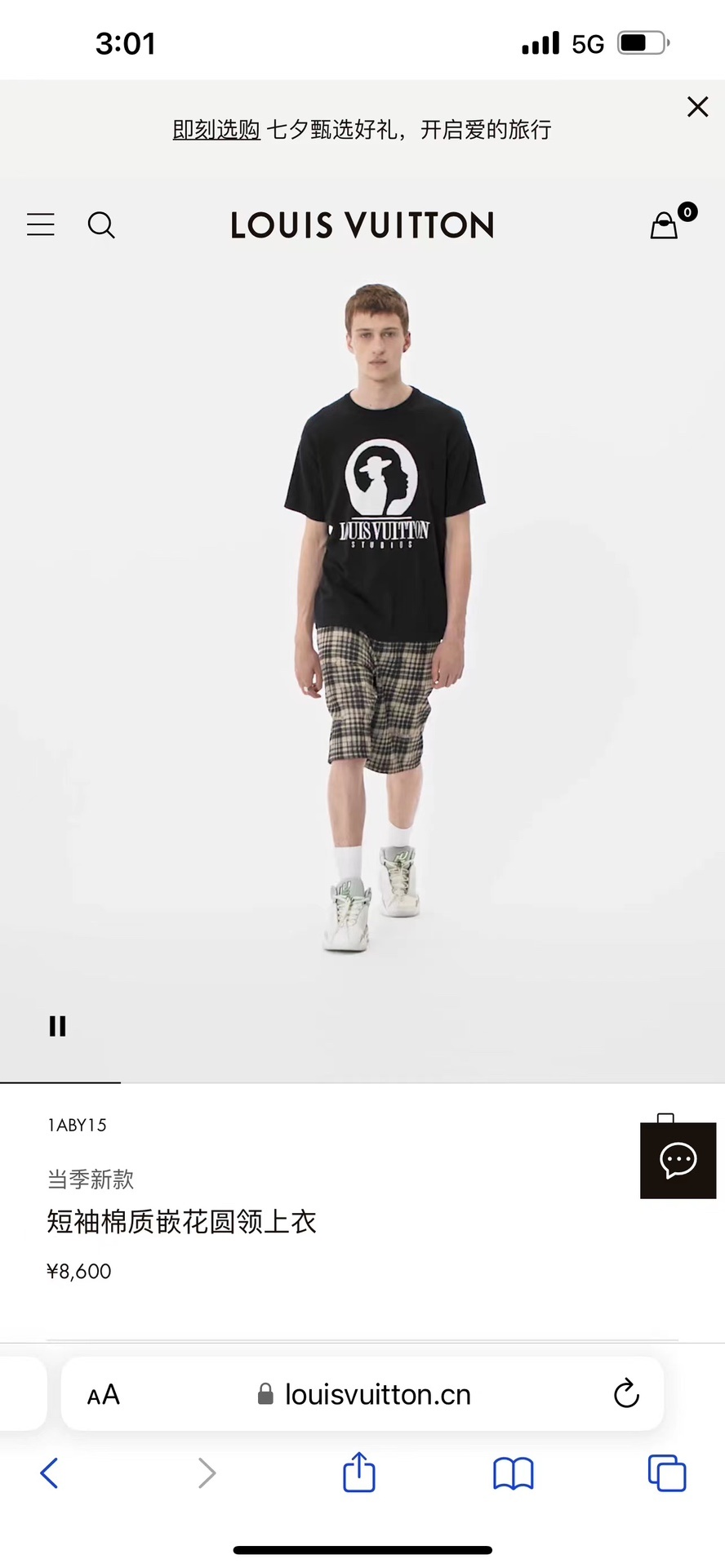Image resolution: width=725 pixels, height=1568 pixels.
Task: Open the hamburger menu
Action: (41, 224)
